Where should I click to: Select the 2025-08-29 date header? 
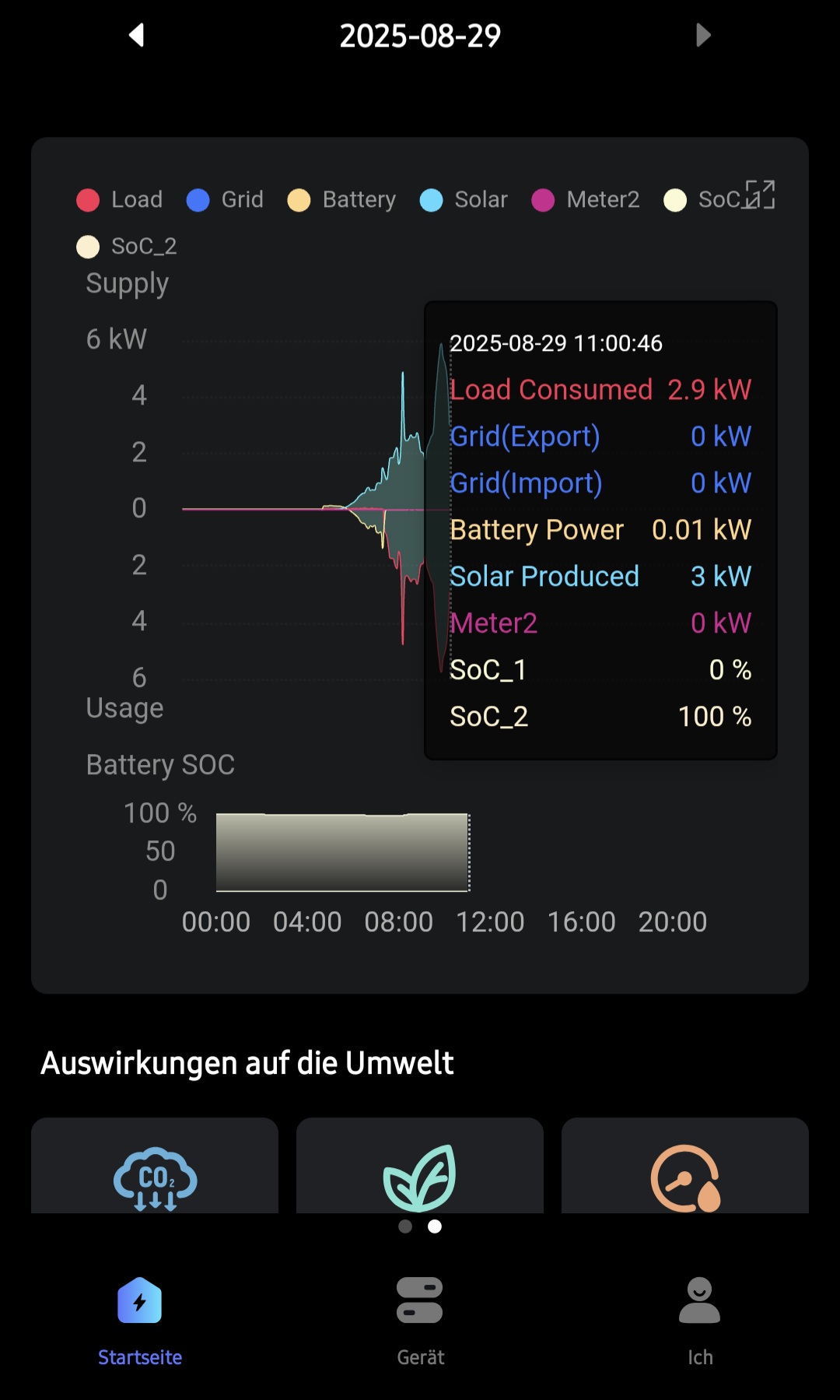point(420,36)
